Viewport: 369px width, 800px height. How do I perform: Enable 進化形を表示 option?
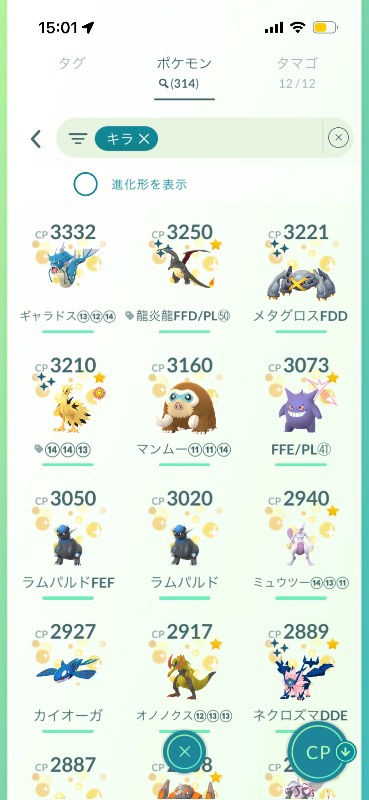[x=85, y=184]
